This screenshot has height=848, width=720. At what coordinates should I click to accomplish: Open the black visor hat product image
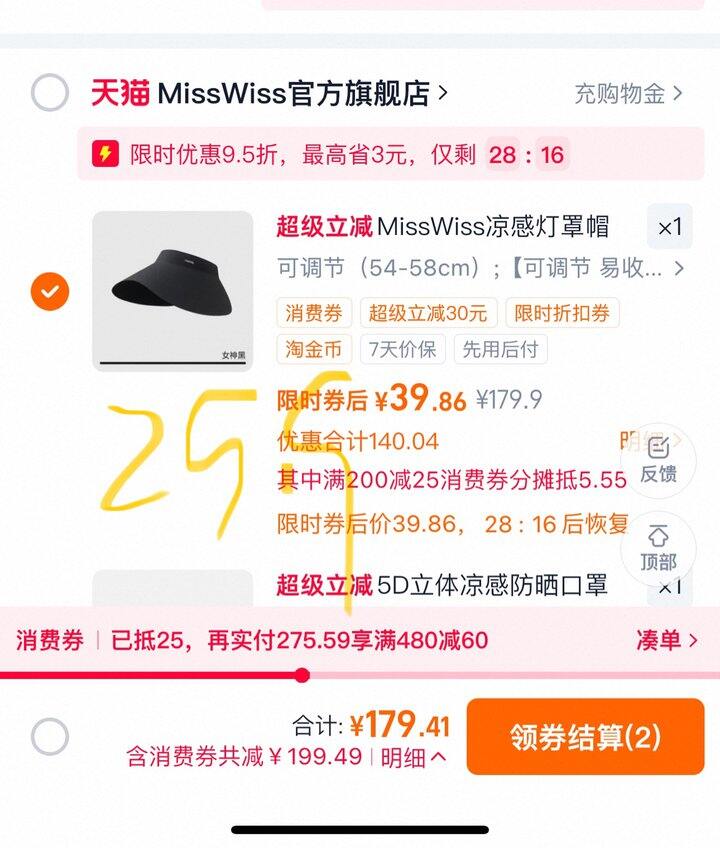click(x=172, y=291)
